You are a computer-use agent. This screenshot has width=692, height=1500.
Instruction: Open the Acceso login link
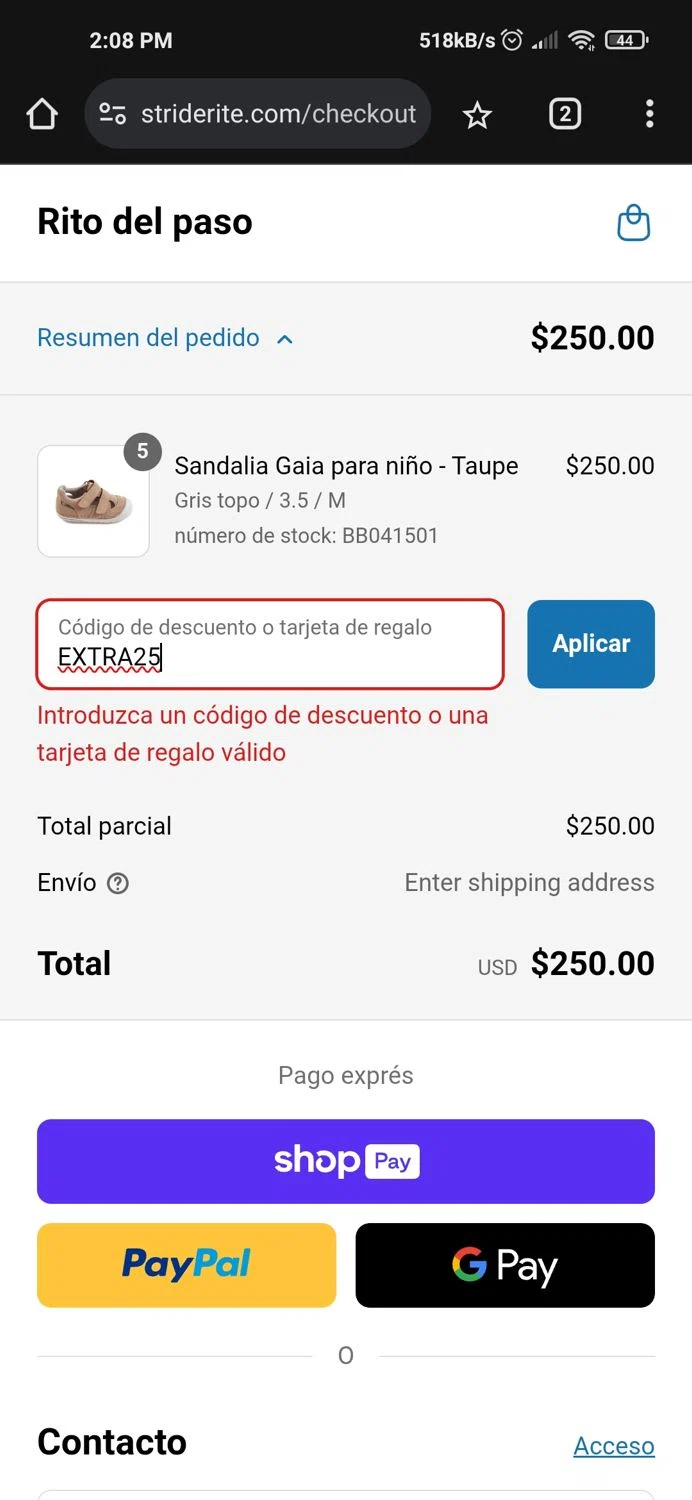tap(613, 1446)
